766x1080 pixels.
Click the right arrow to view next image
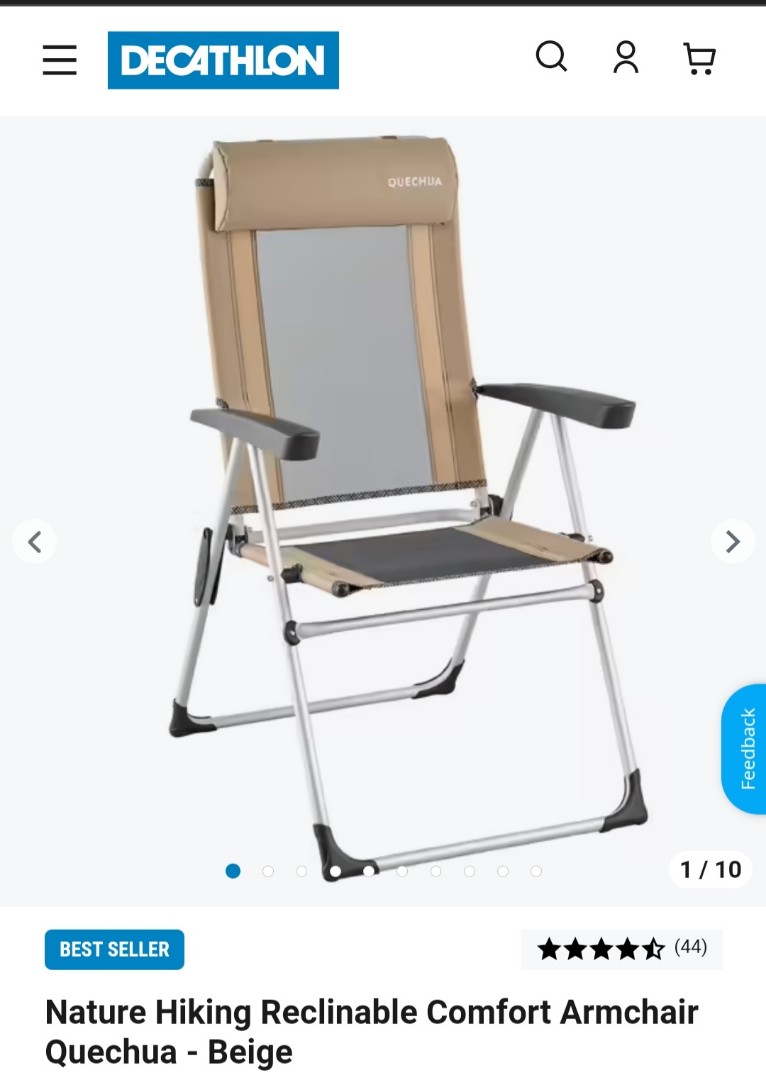(732, 541)
